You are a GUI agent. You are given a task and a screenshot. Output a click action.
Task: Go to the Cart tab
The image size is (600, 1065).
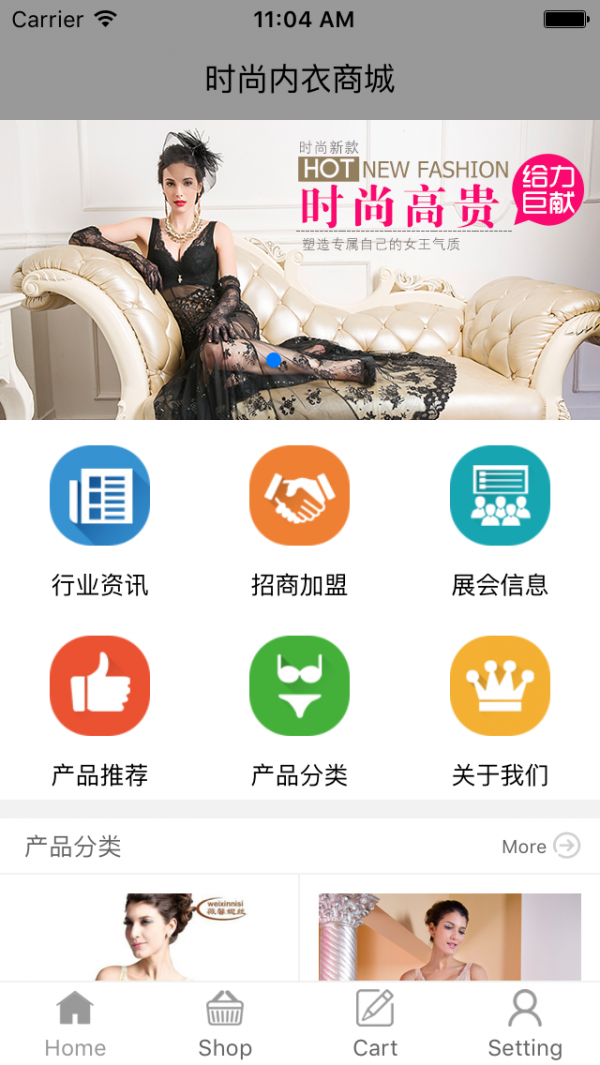point(375,1024)
